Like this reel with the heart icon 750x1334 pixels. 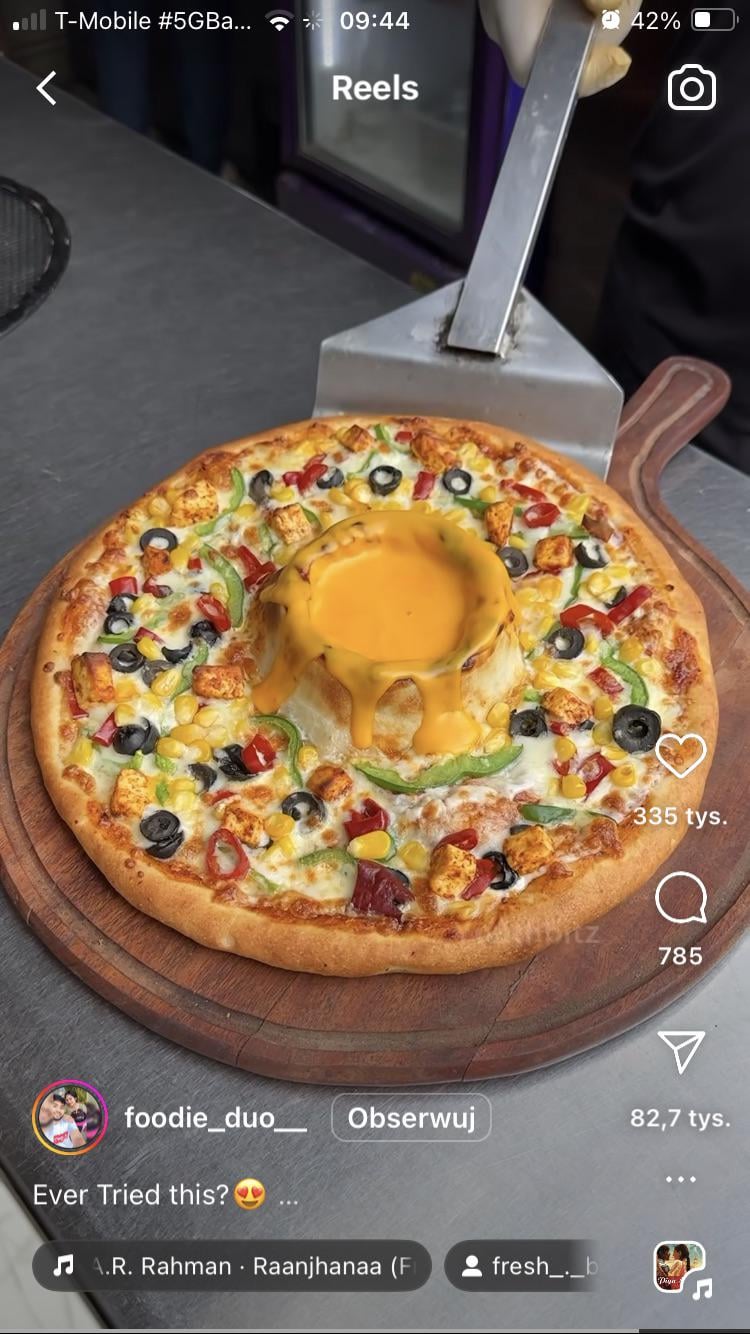(x=681, y=757)
